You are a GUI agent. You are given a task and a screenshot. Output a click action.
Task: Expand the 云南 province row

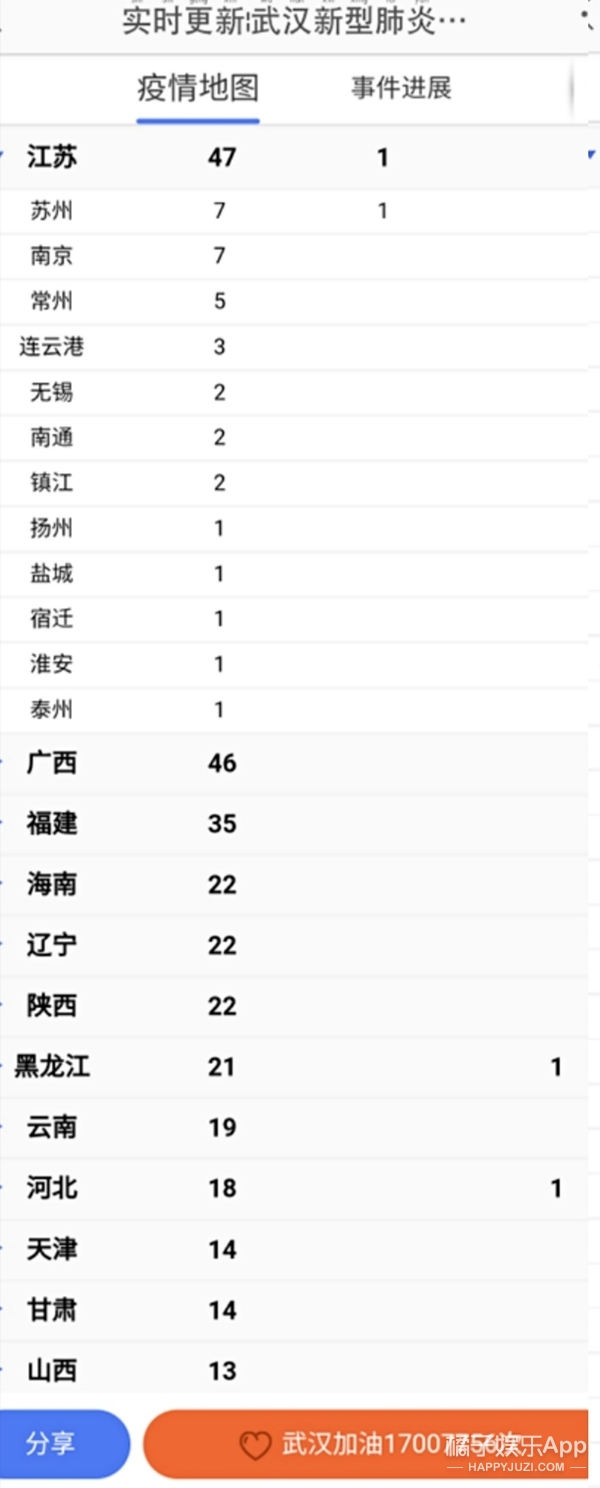tap(294, 1128)
